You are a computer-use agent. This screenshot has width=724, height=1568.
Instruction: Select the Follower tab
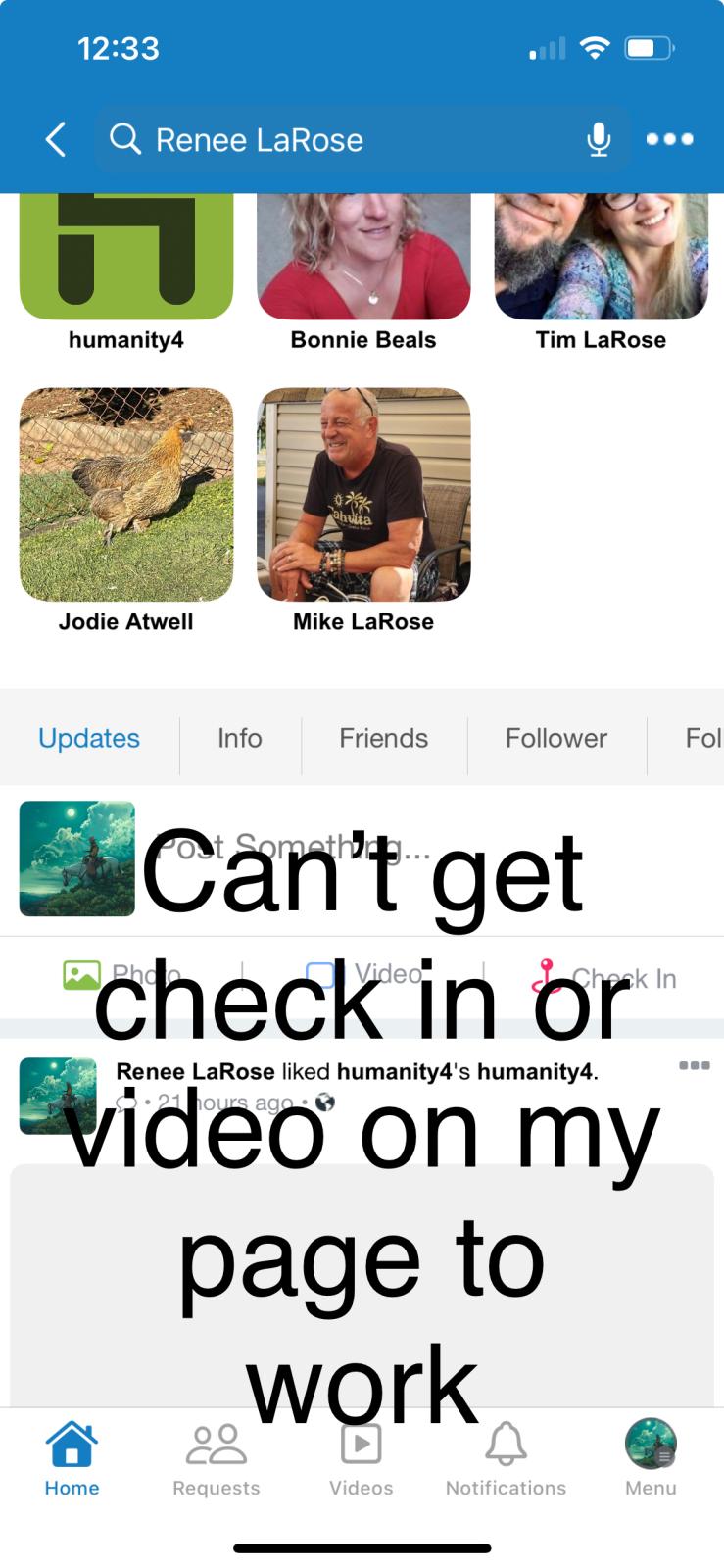(x=555, y=738)
